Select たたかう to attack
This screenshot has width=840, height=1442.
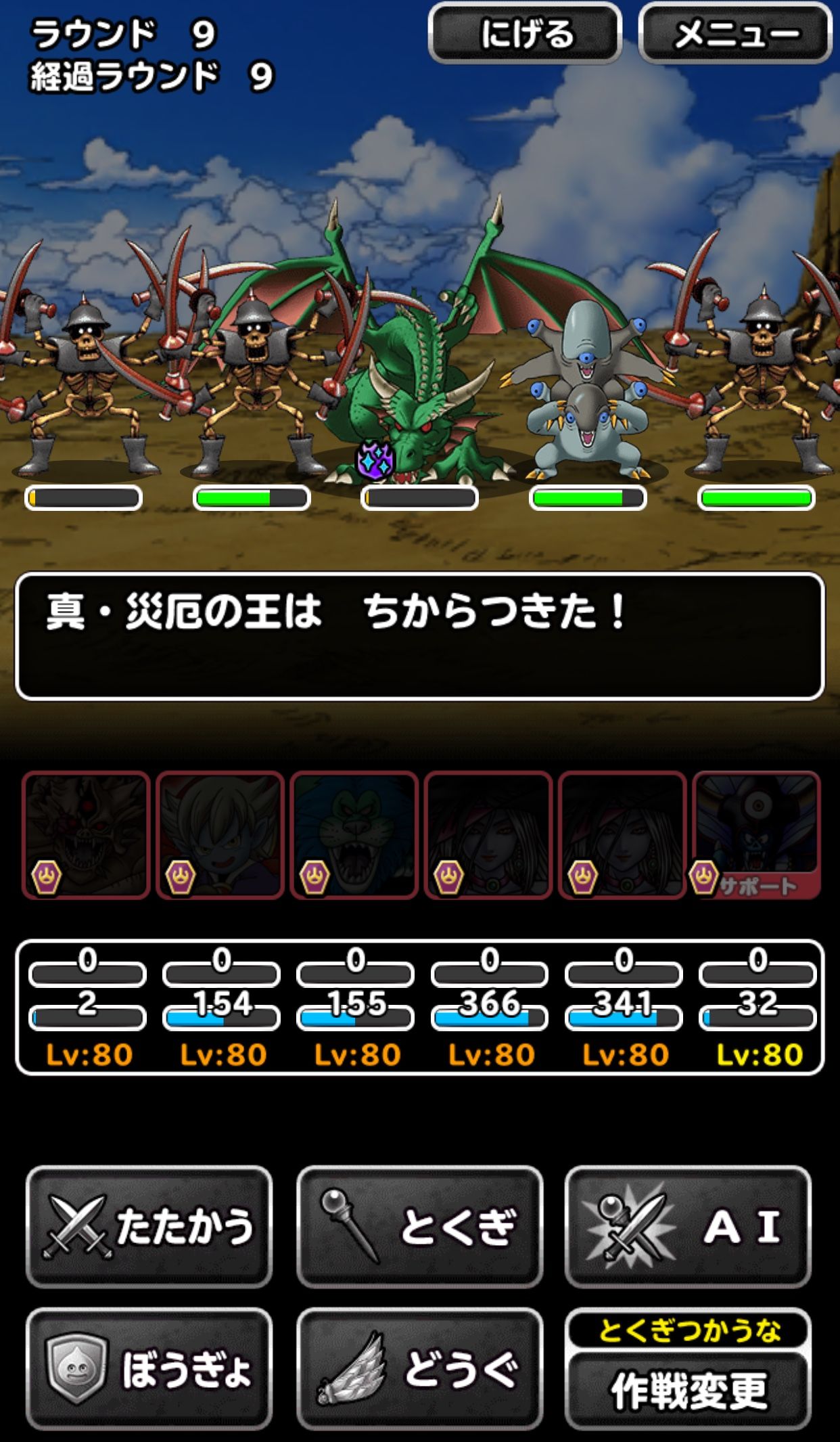pos(149,1227)
